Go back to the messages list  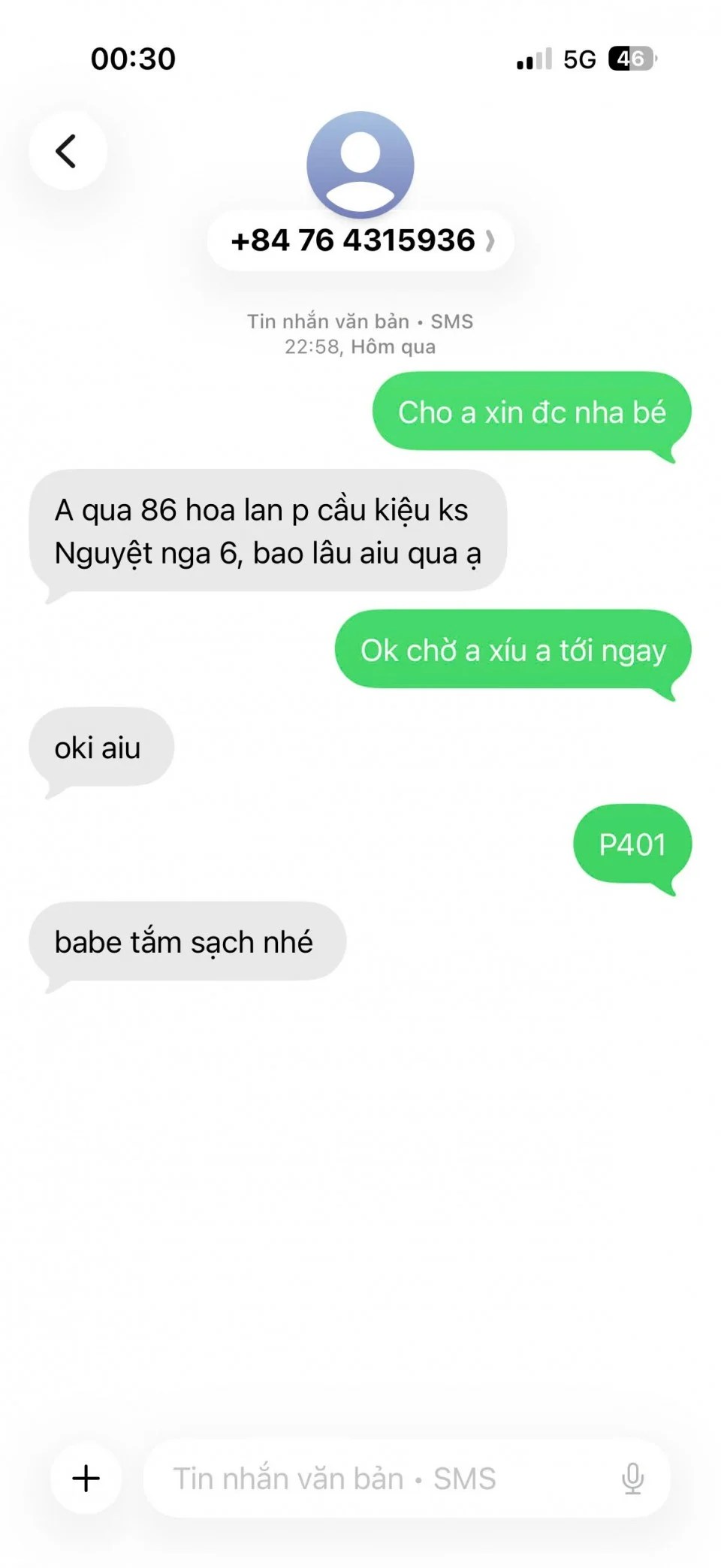68,151
